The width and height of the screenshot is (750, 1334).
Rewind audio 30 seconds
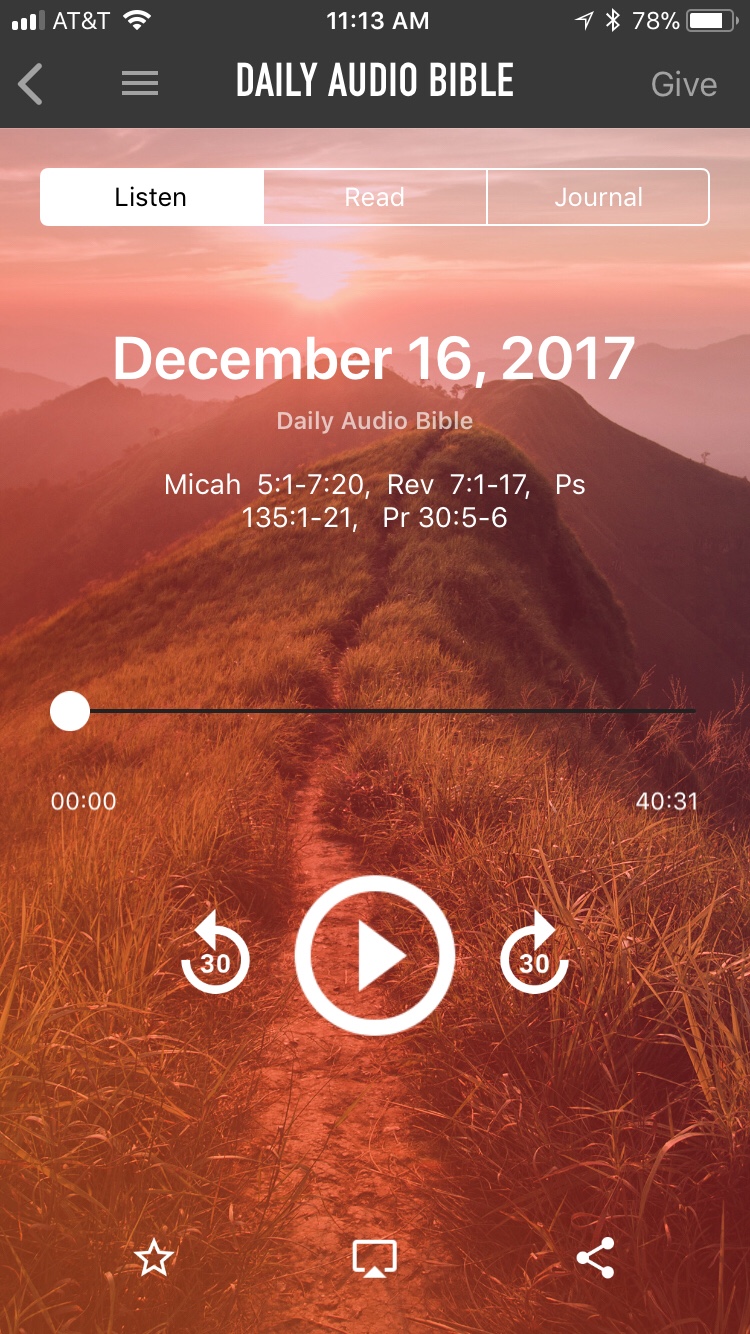215,957
